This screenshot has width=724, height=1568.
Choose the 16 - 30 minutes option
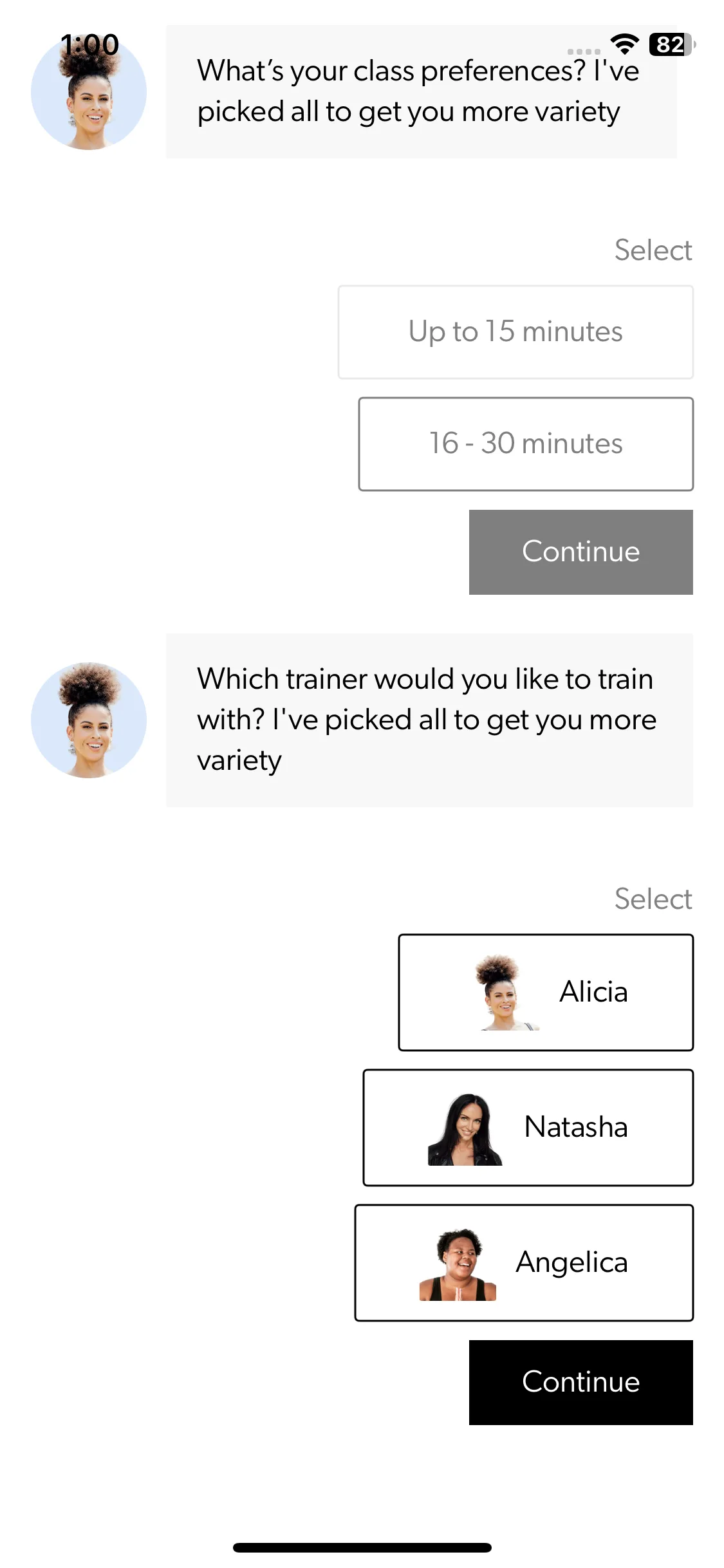526,444
